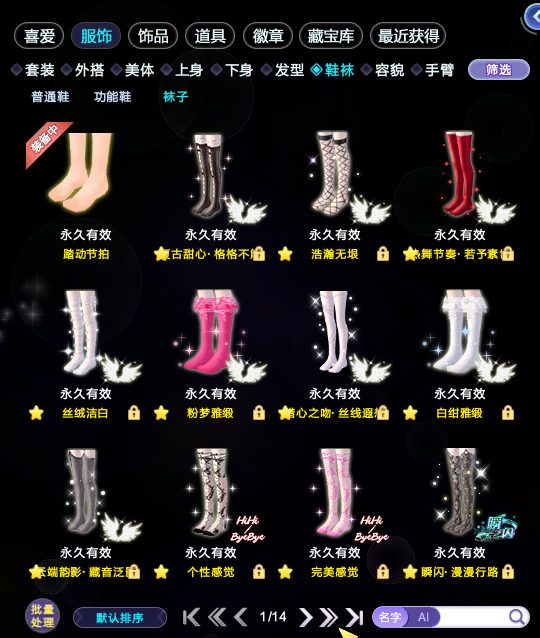The image size is (540, 638).
Task: Switch to the 普通鞋 subcategory
Action: coord(50,97)
